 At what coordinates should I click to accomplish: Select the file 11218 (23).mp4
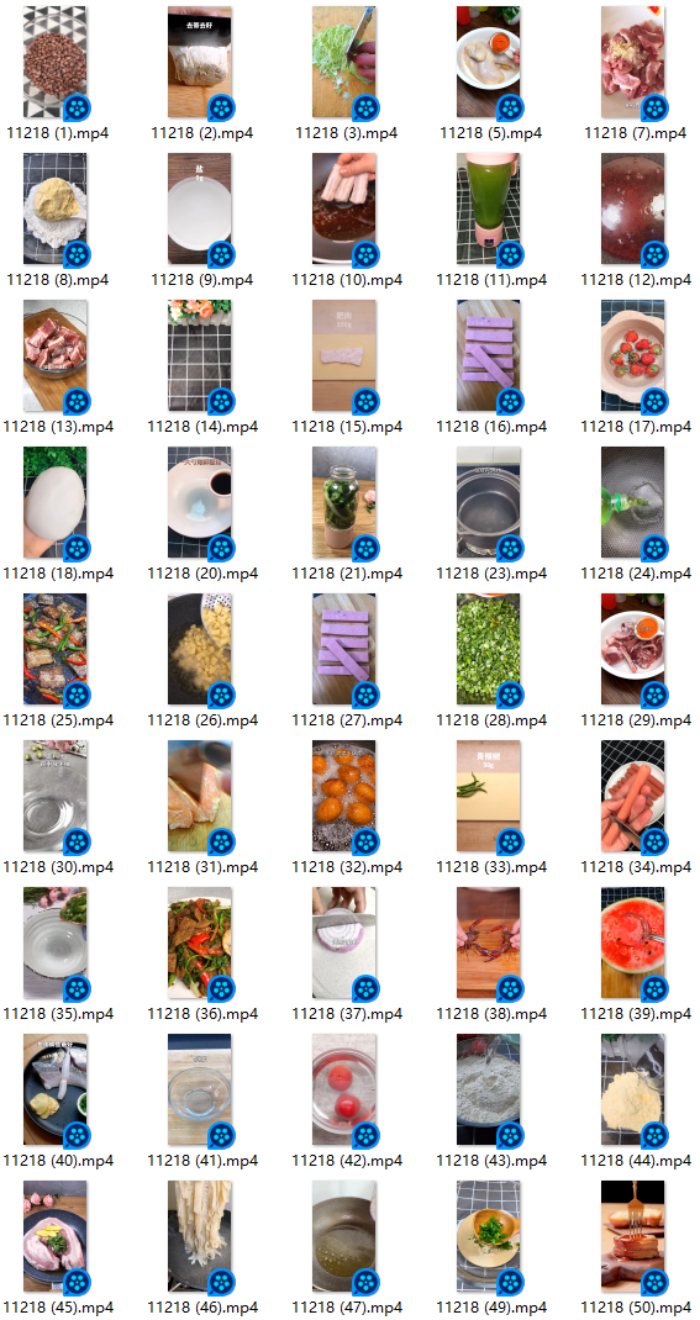[488, 502]
